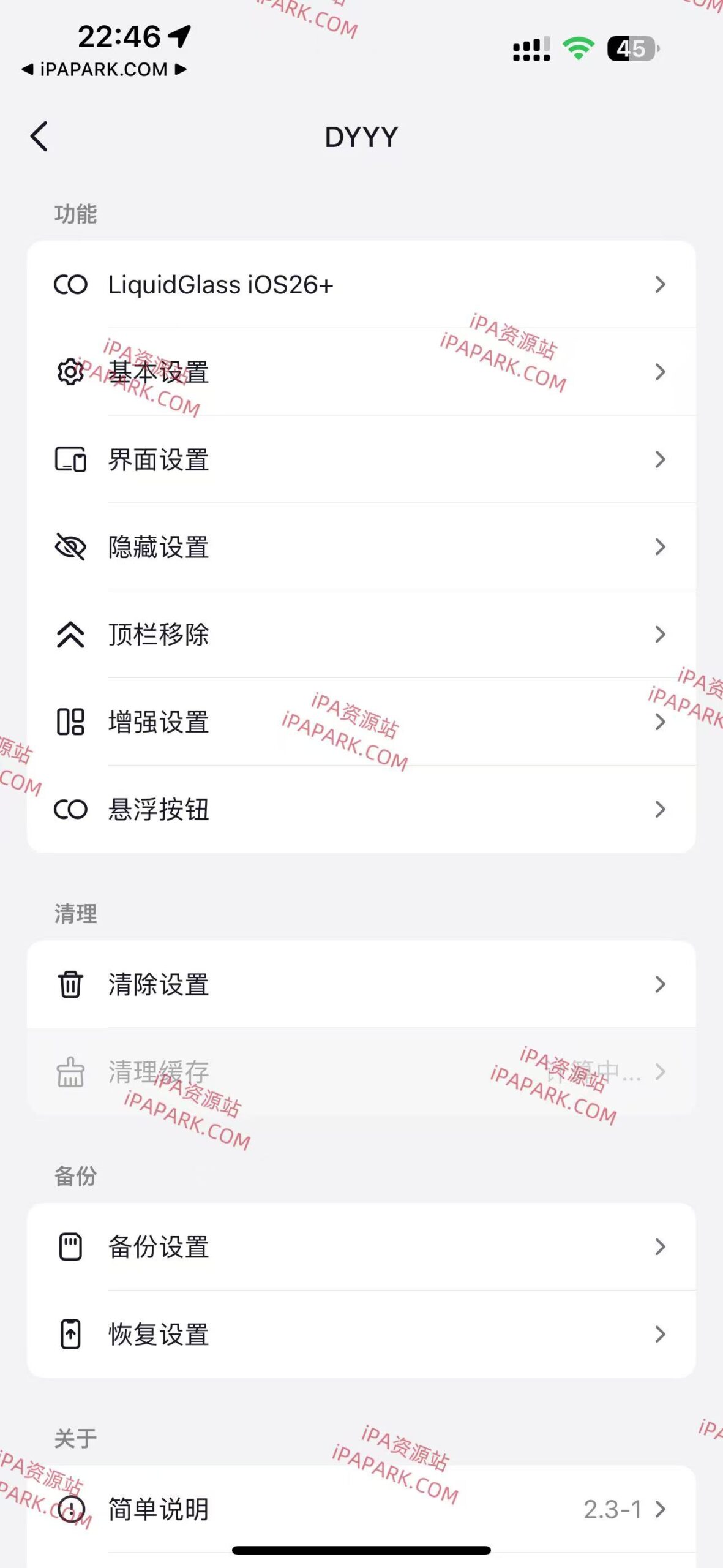Click the trash icon beside 清除设置
Image resolution: width=723 pixels, height=1568 pixels.
(70, 983)
